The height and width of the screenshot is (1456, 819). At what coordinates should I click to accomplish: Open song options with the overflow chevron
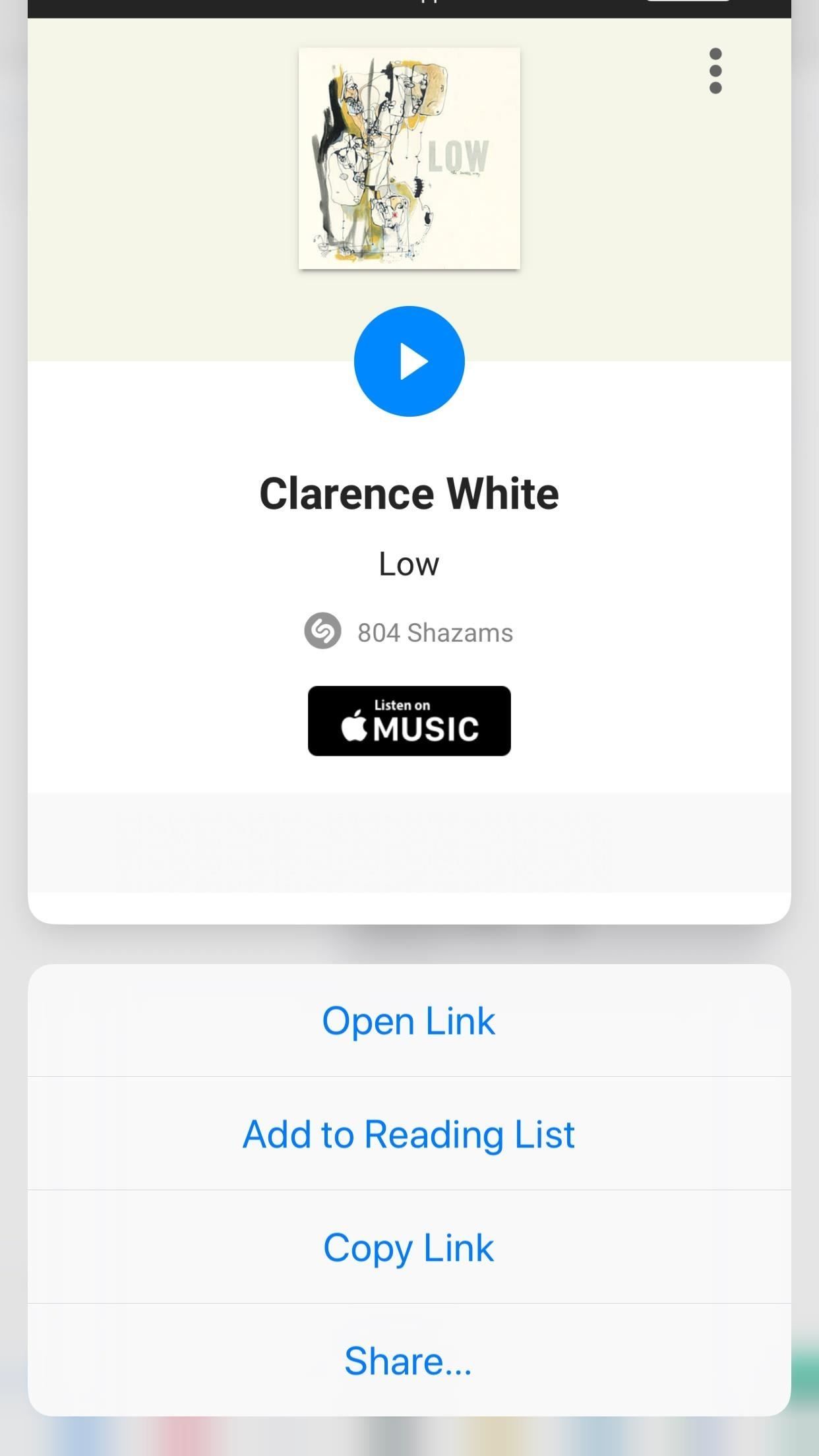[x=716, y=71]
